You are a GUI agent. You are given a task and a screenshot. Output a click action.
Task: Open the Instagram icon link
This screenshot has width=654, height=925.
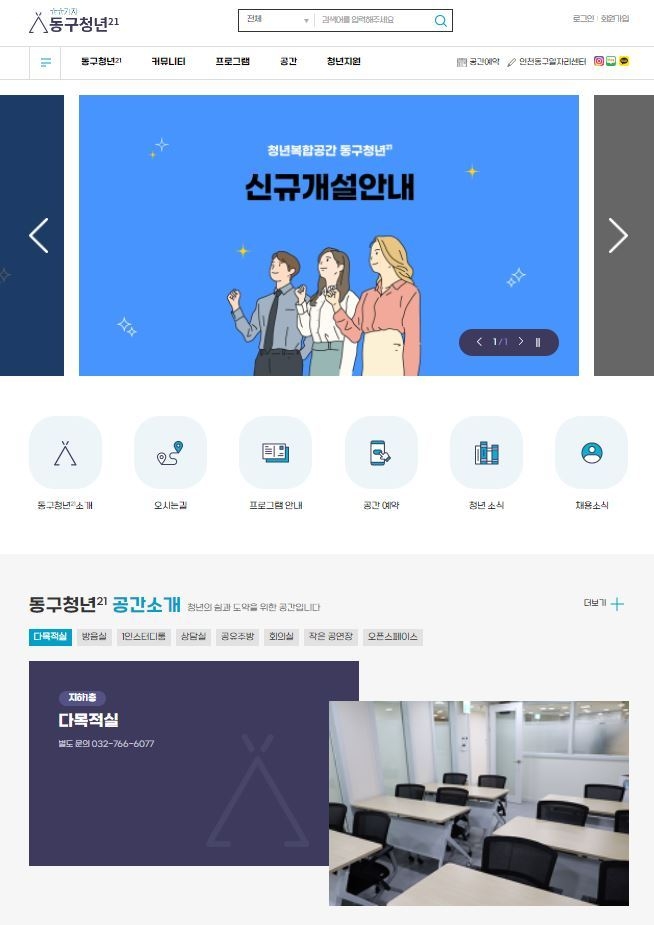(599, 61)
